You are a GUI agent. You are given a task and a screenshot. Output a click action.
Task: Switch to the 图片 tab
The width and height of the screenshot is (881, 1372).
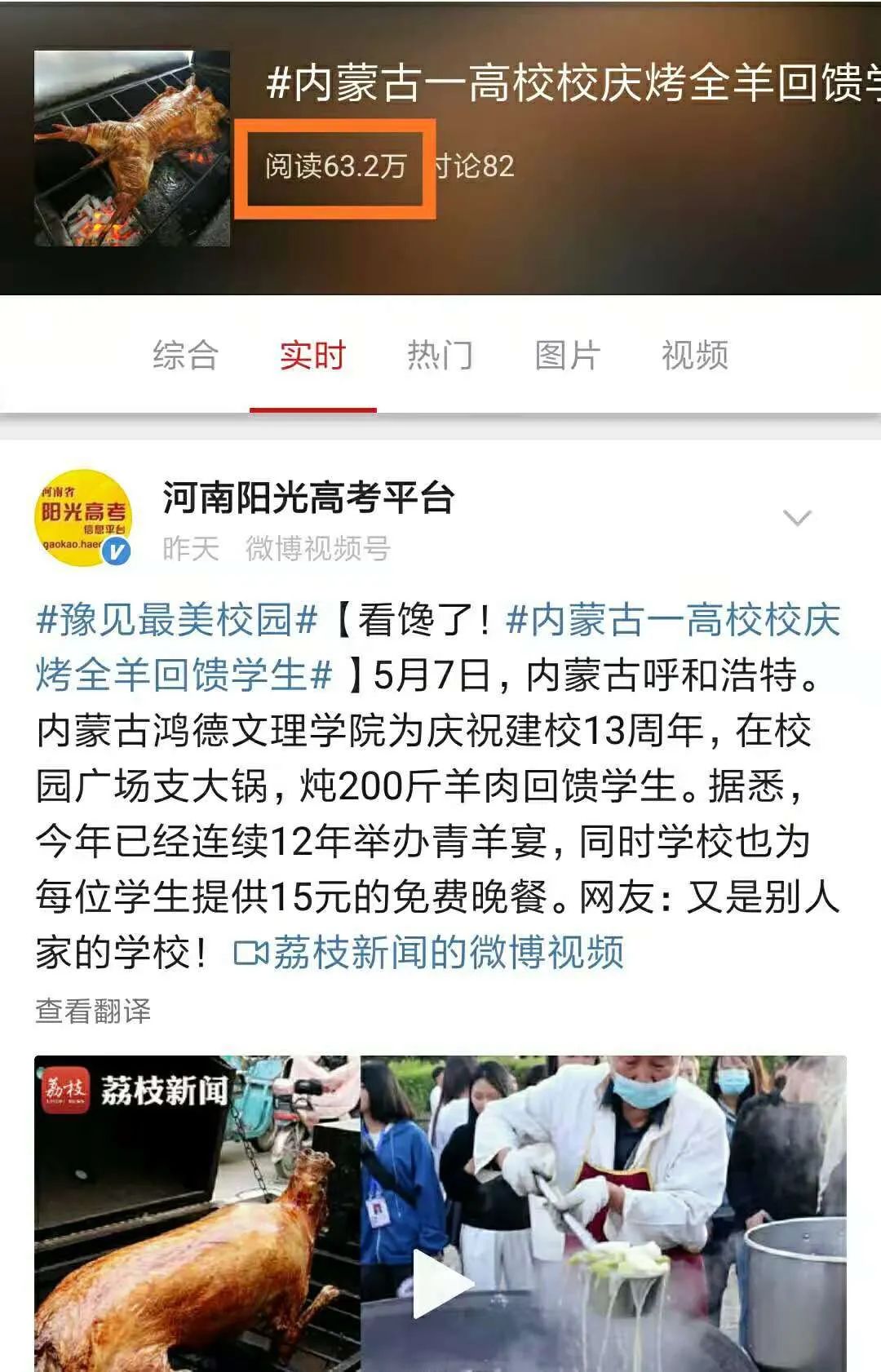point(567,356)
